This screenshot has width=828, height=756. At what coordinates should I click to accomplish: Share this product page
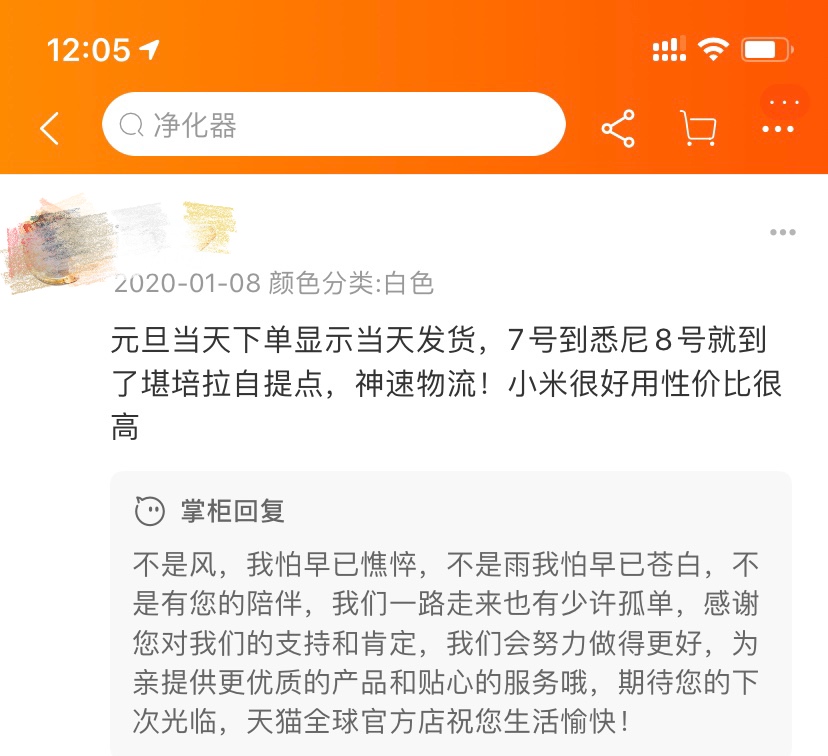618,128
